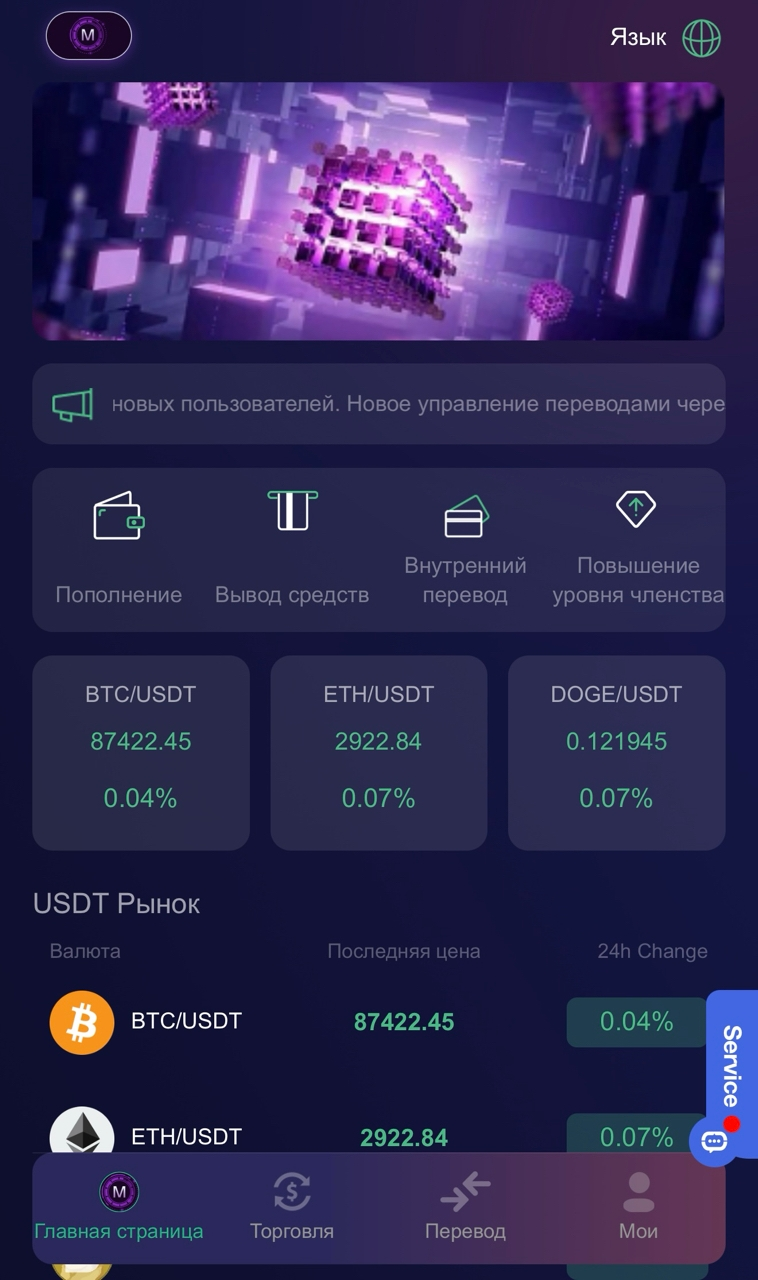Click the globe language icon

(x=701, y=36)
